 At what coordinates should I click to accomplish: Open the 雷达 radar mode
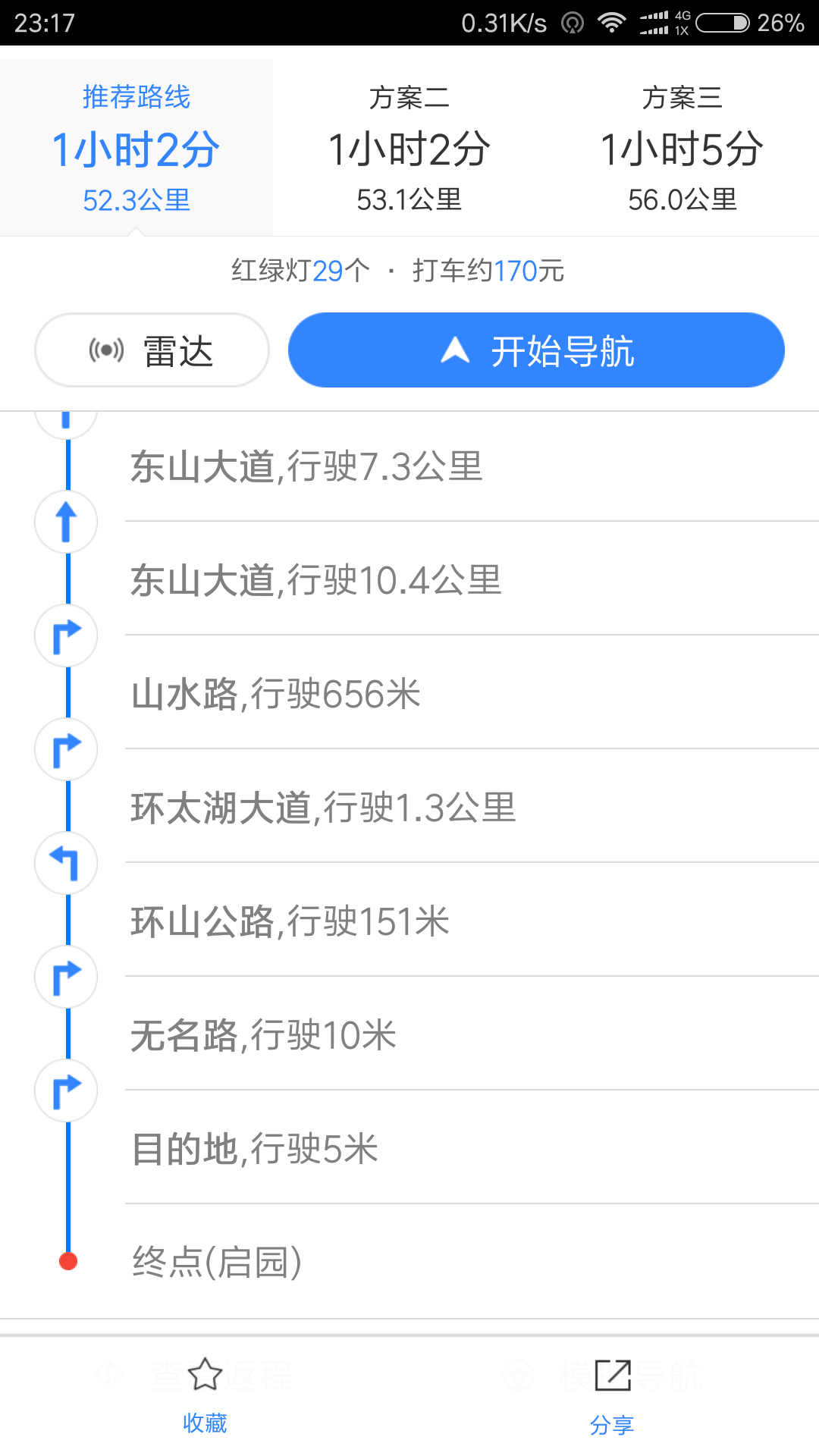coord(152,350)
